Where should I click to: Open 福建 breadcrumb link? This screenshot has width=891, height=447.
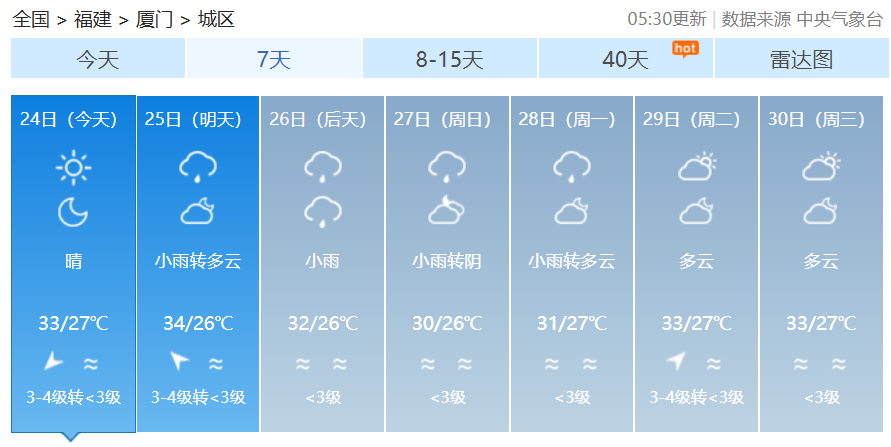tap(92, 19)
